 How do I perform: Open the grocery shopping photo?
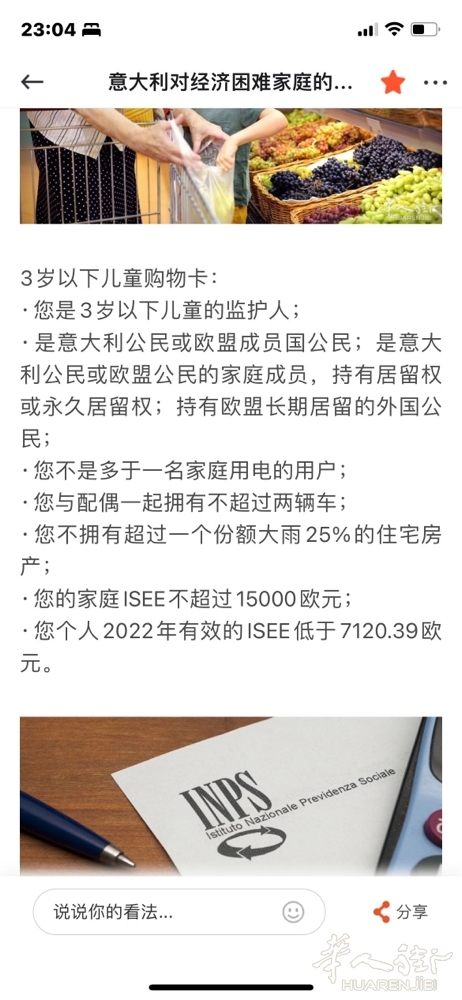click(231, 166)
